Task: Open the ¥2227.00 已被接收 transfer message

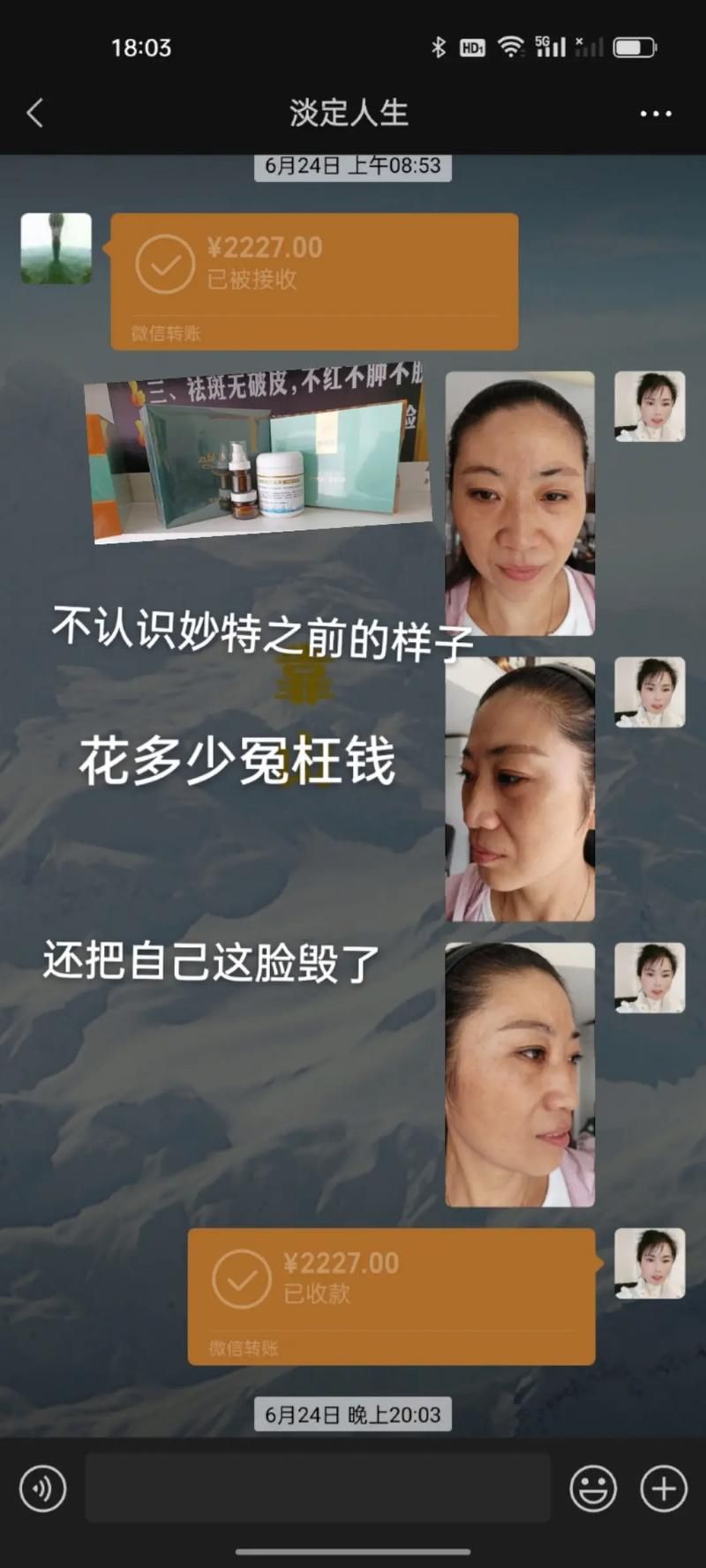Action: [x=314, y=280]
